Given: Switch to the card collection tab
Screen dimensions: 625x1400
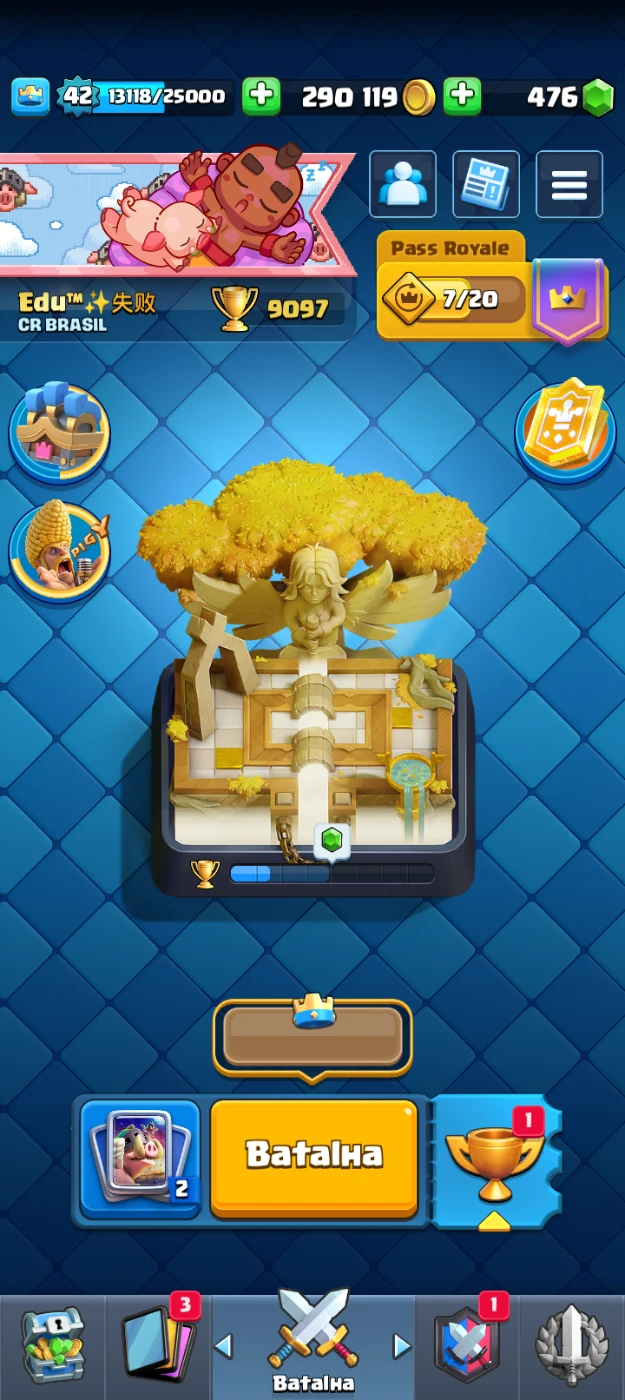Looking at the screenshot, I should click(157, 1345).
